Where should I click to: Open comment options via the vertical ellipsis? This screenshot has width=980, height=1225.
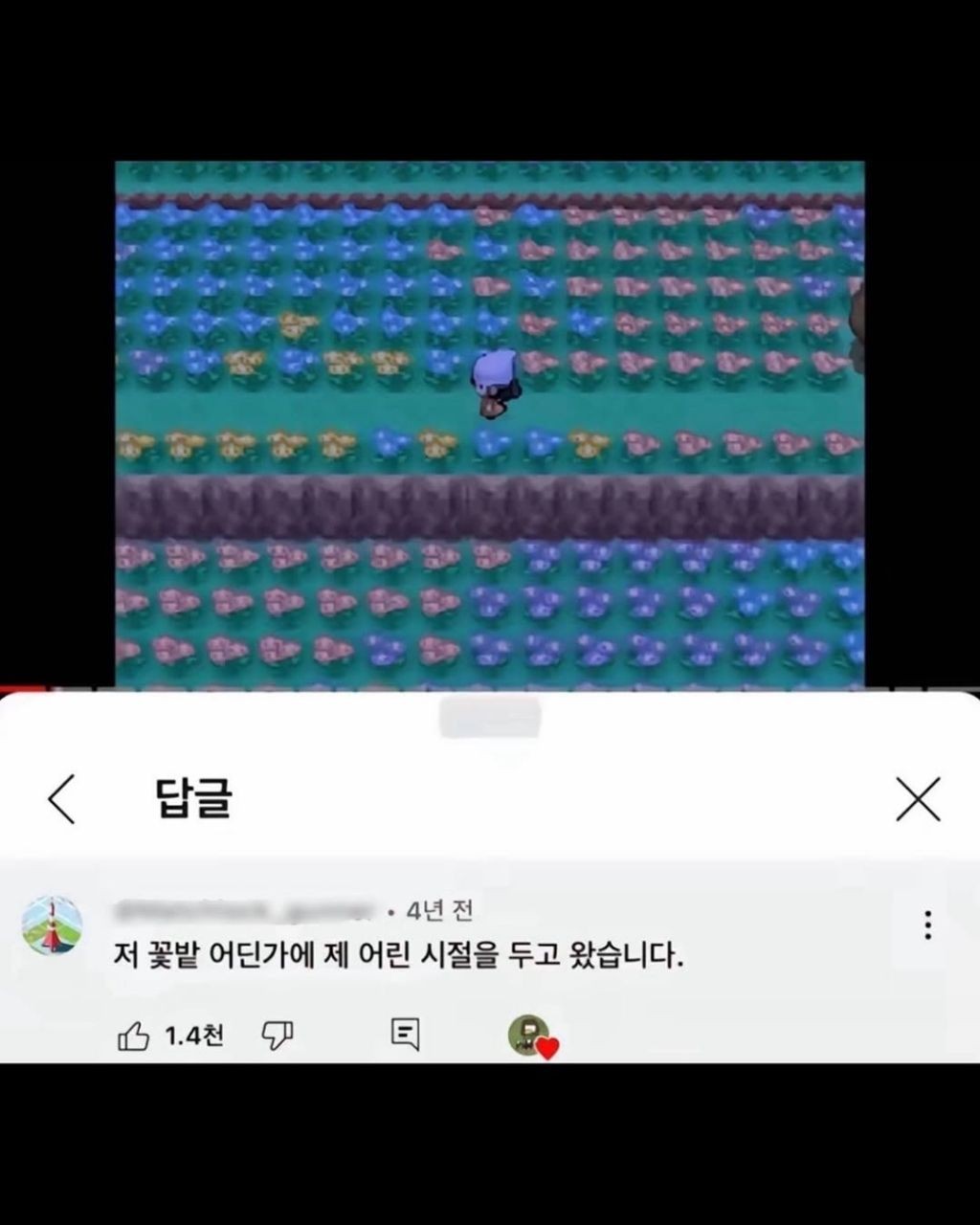click(926, 924)
